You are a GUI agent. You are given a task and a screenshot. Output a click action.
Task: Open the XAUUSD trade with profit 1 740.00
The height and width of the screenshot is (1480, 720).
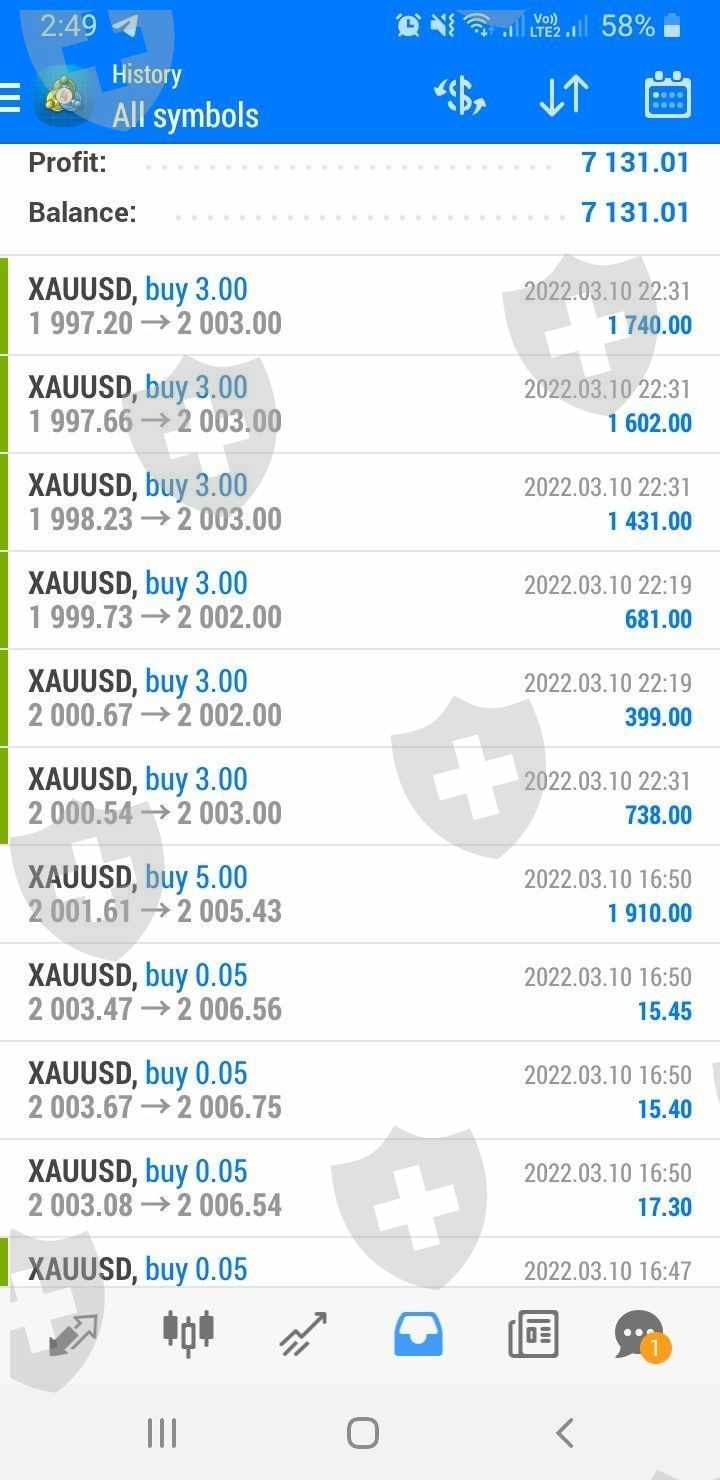click(x=360, y=306)
